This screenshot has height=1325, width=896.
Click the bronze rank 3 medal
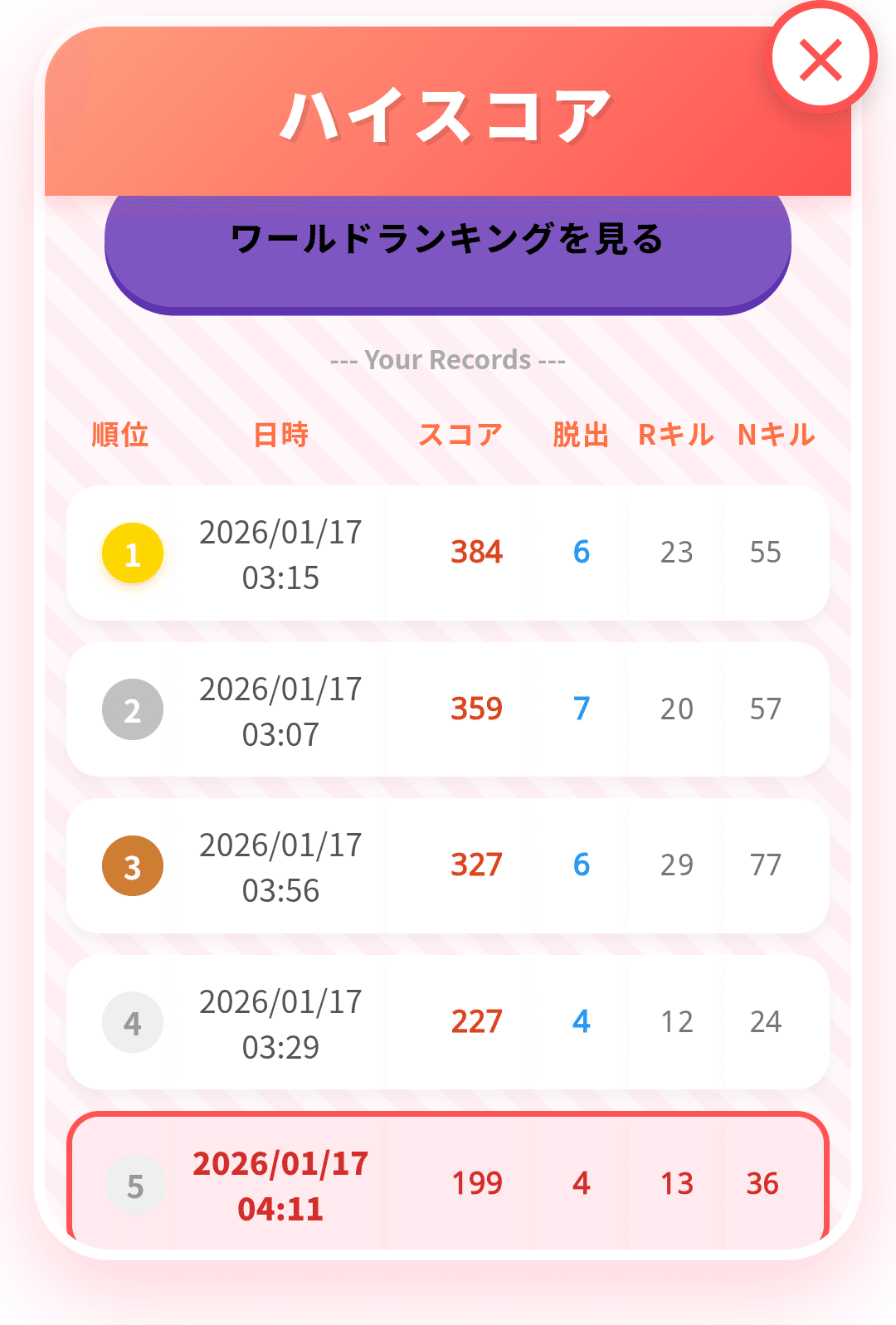[x=134, y=865]
